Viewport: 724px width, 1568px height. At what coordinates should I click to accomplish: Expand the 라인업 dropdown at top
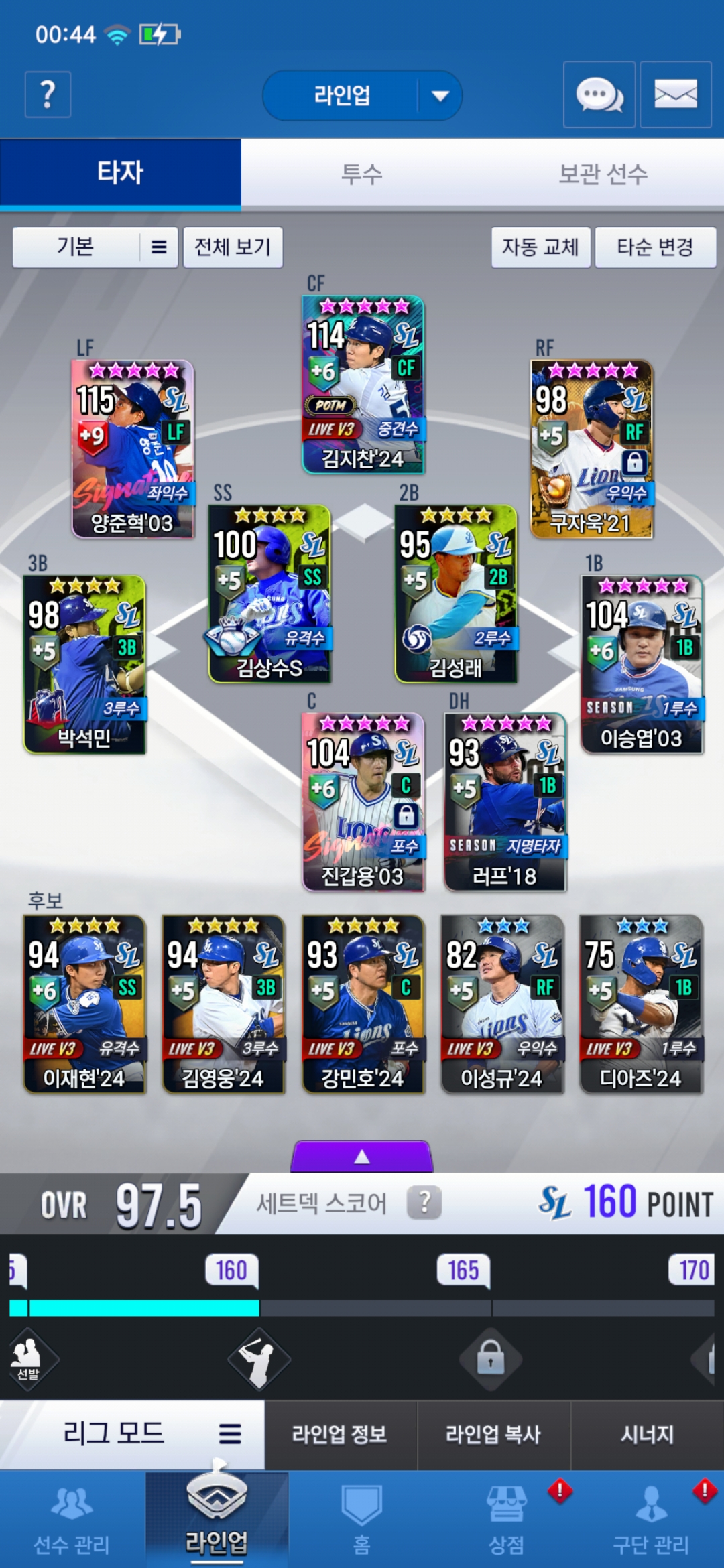[440, 96]
